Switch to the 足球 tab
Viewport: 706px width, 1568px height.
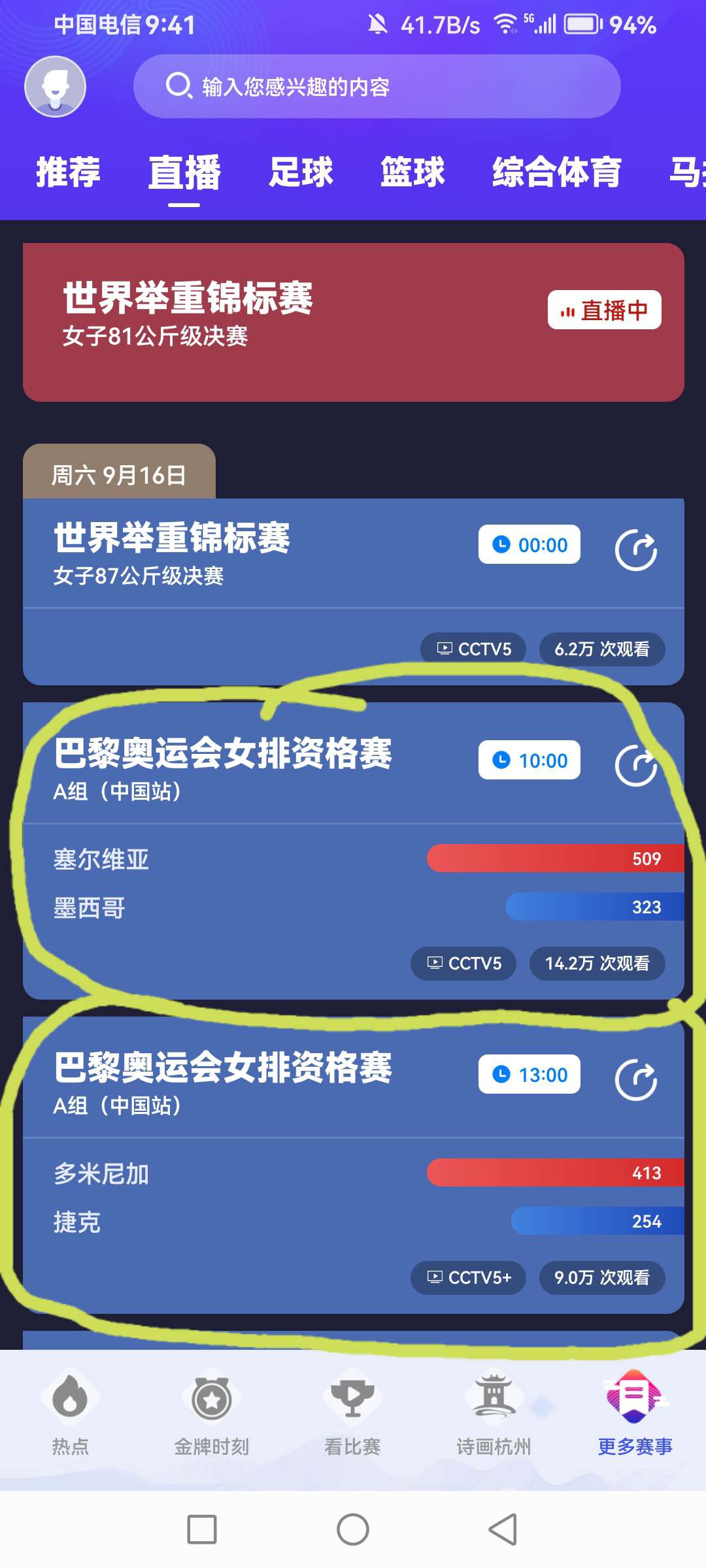pyautogui.click(x=301, y=172)
